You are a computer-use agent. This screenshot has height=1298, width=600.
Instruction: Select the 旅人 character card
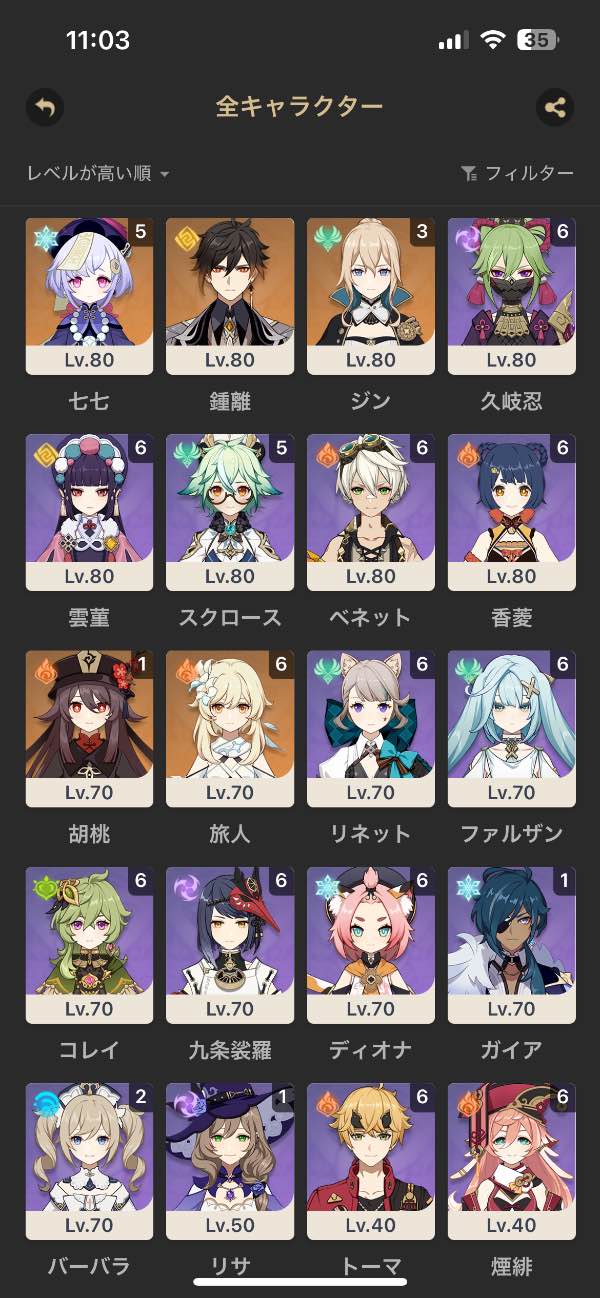click(x=230, y=728)
